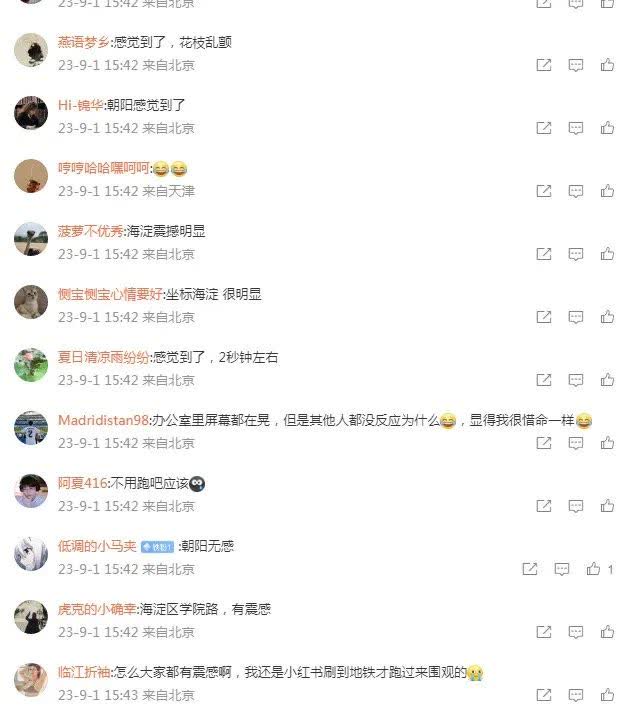Like 临江折袖's comment
Viewport: 623px width, 716px height.
607,695
